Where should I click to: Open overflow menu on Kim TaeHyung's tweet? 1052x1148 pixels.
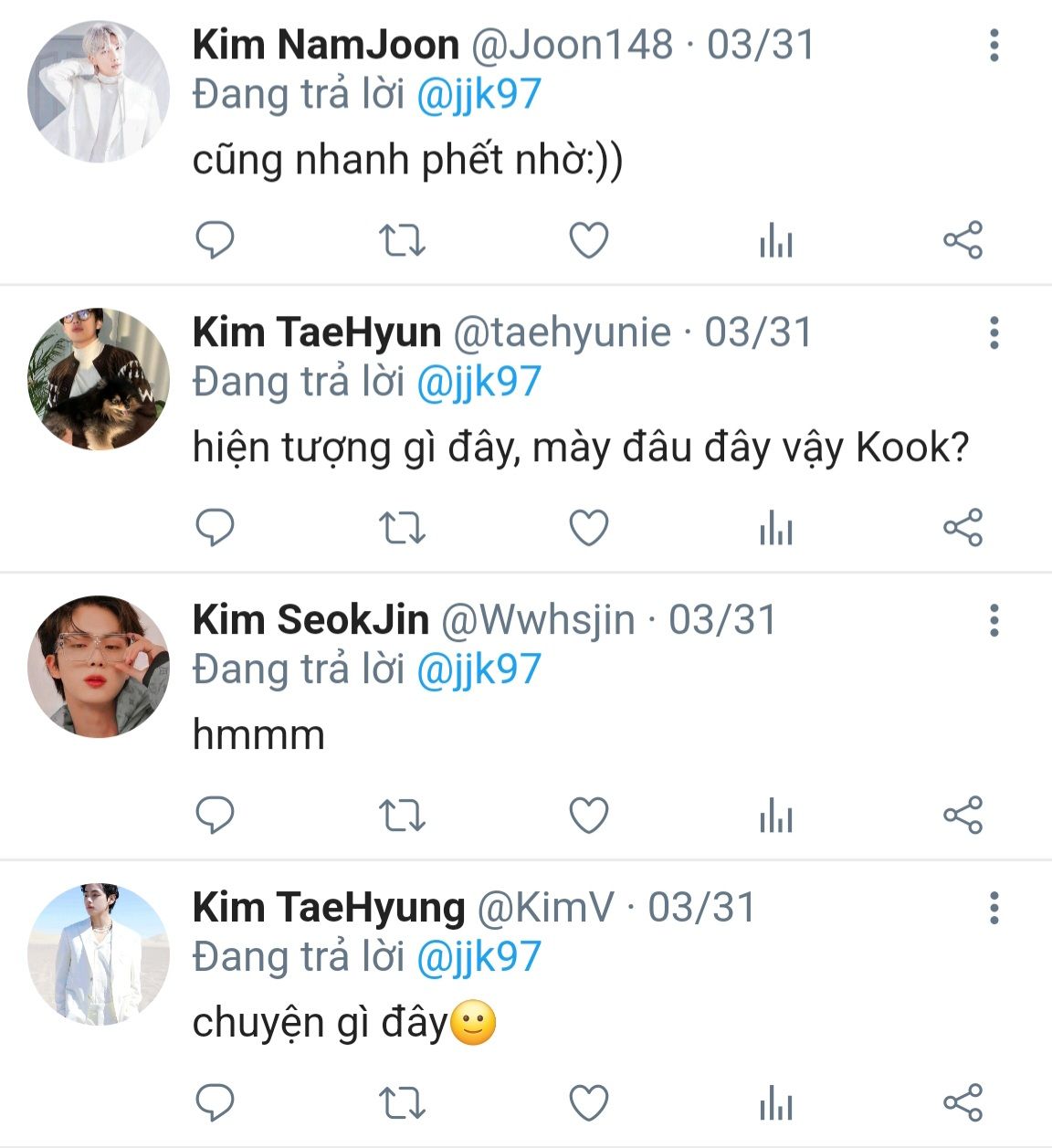point(994,908)
